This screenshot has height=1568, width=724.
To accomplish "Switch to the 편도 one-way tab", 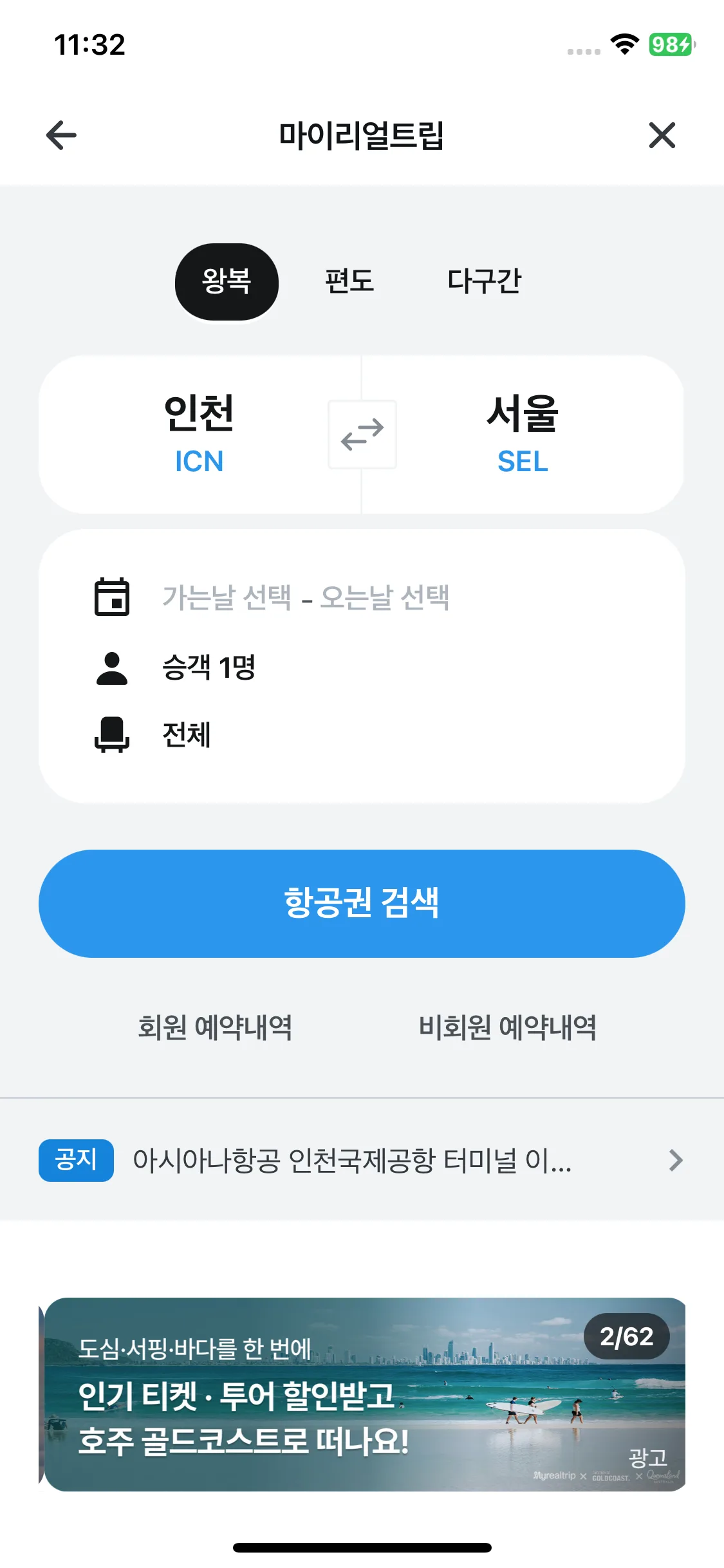I will pyautogui.click(x=349, y=282).
